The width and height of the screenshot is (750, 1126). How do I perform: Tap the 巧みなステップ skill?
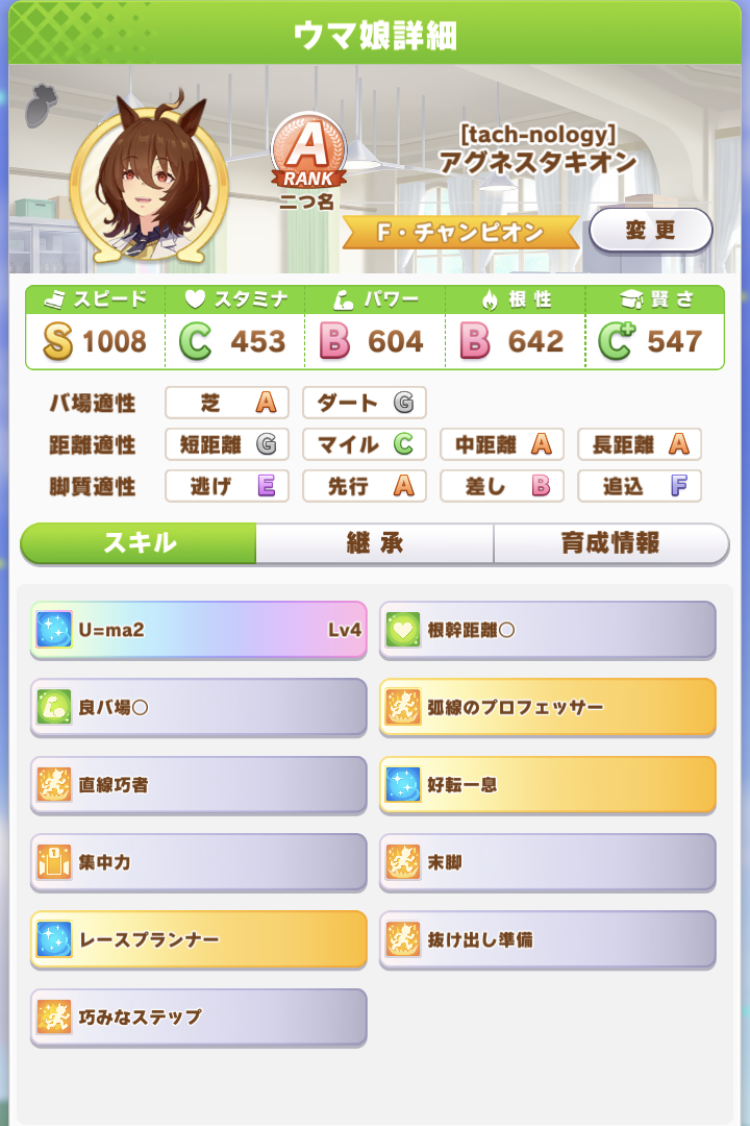coord(198,1017)
